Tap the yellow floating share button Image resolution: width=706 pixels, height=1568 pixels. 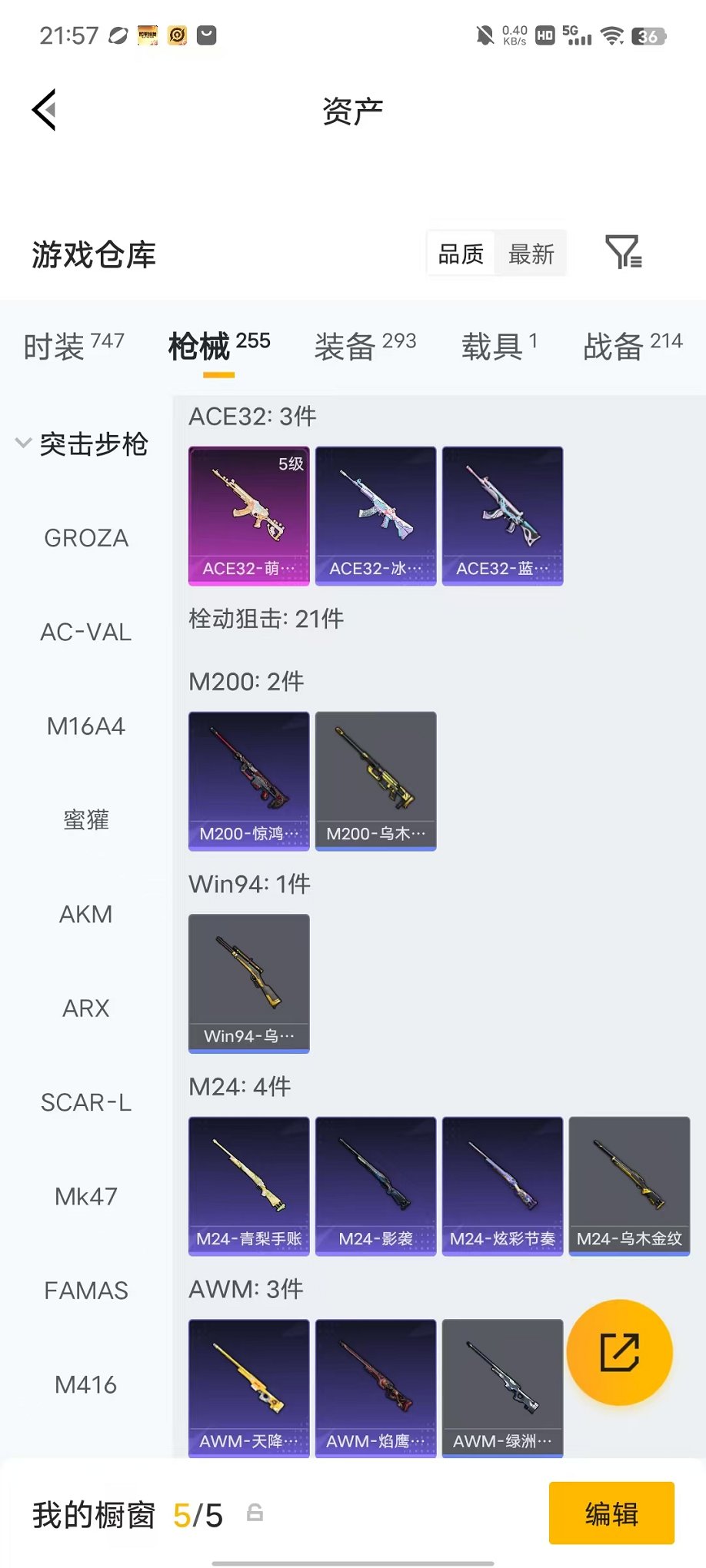620,1352
